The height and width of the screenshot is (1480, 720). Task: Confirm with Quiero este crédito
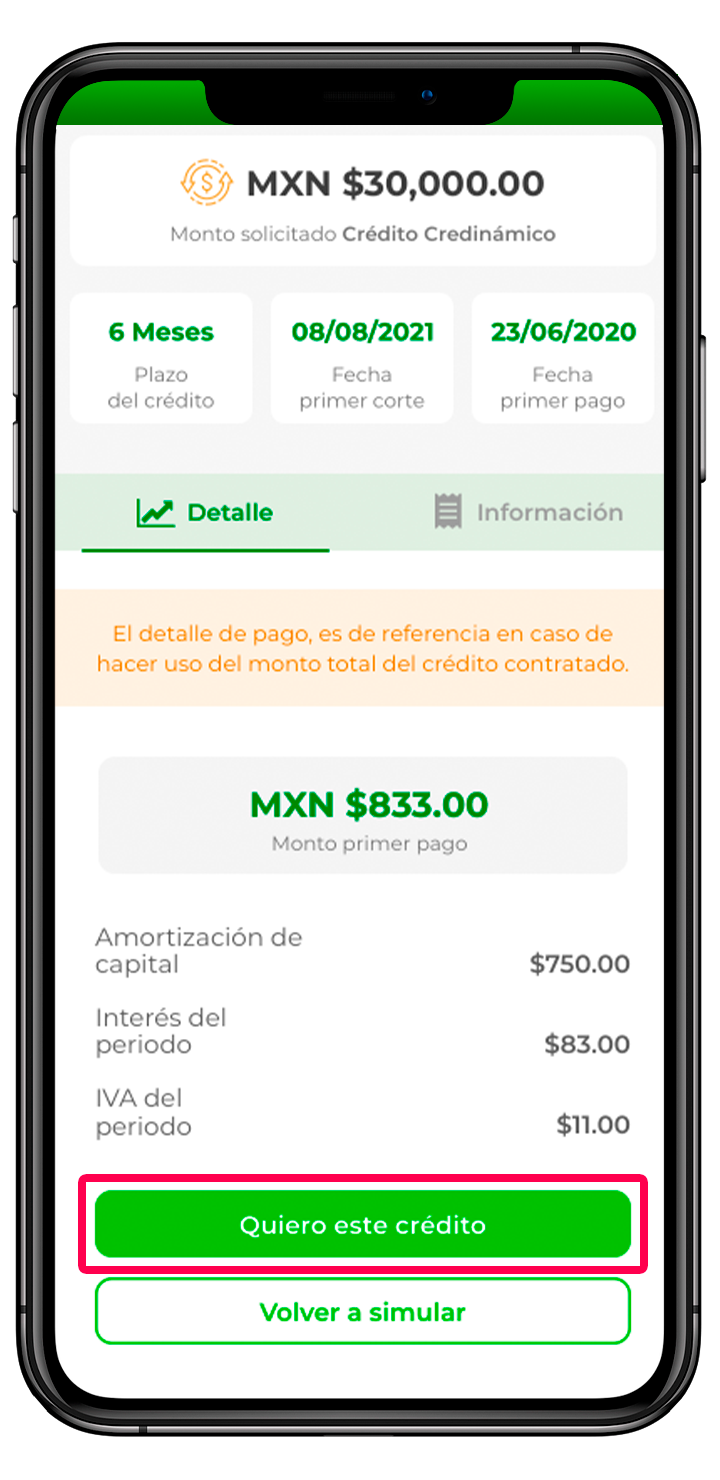pos(362,1224)
